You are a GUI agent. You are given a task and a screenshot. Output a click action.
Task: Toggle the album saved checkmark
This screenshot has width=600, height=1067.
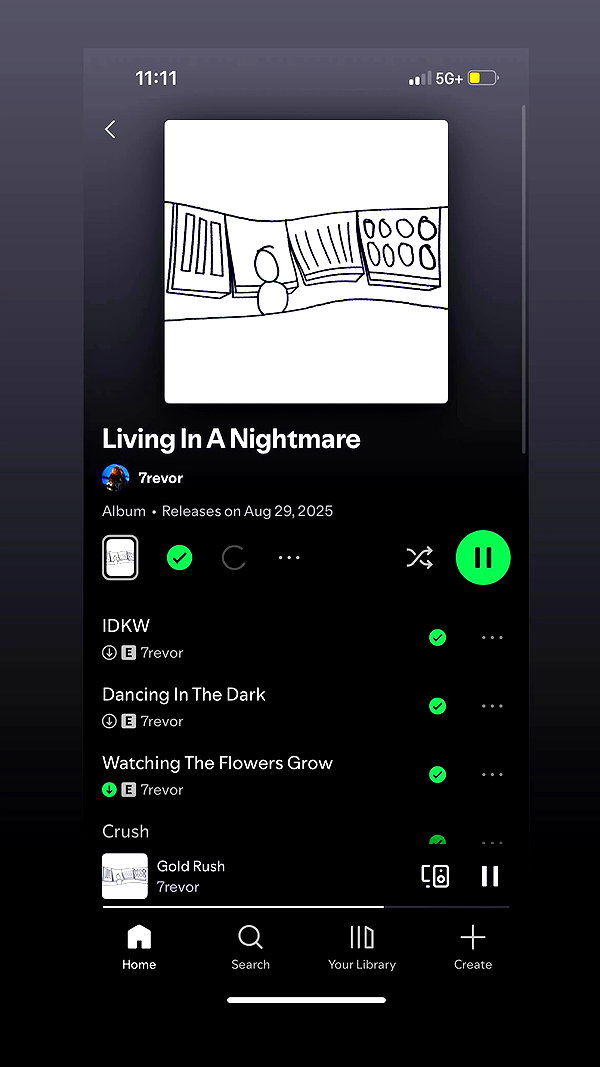click(180, 558)
